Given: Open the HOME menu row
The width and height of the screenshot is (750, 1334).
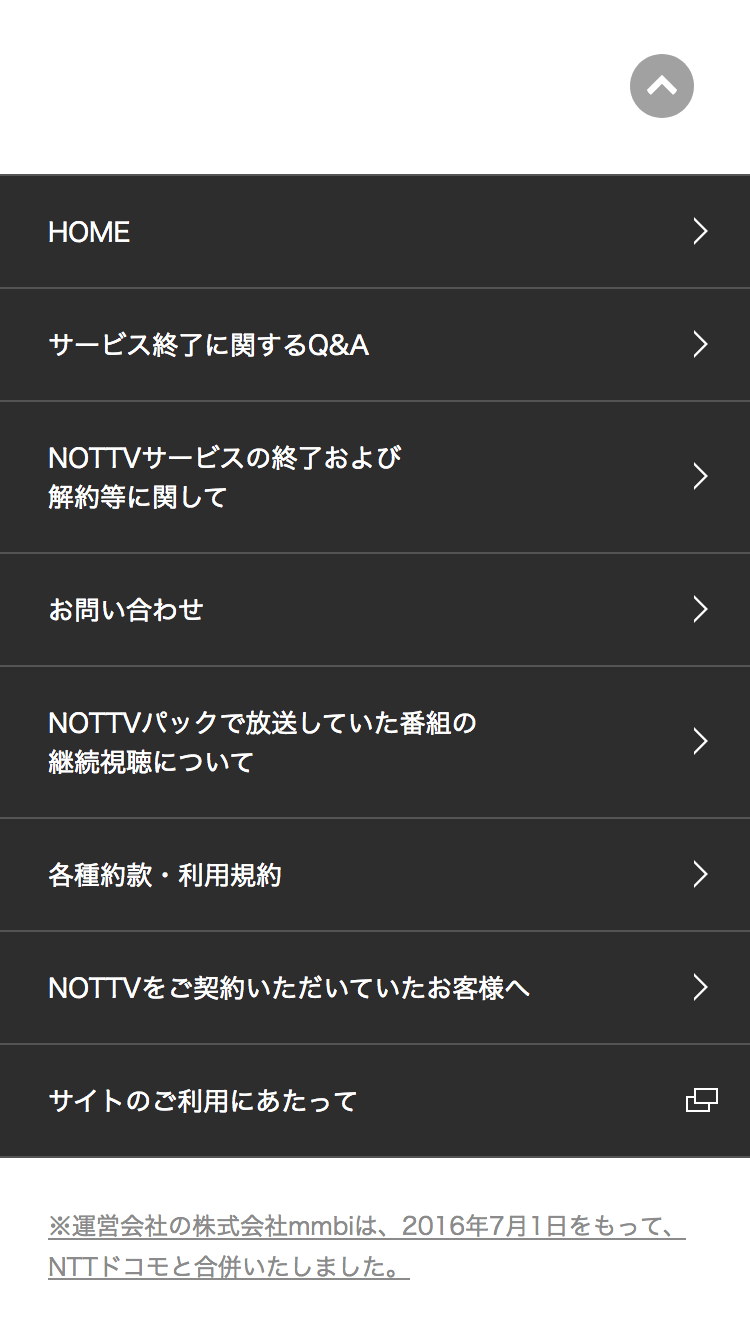Looking at the screenshot, I should 375,232.
